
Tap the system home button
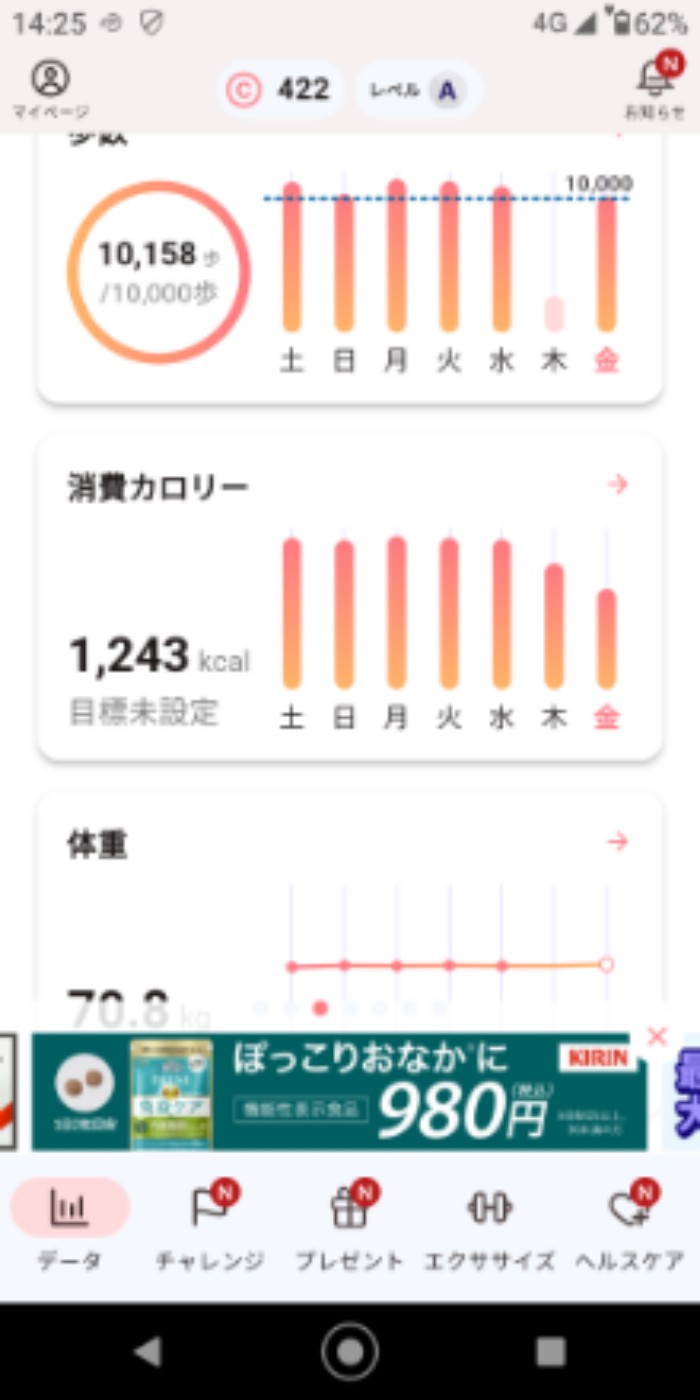tap(350, 1352)
